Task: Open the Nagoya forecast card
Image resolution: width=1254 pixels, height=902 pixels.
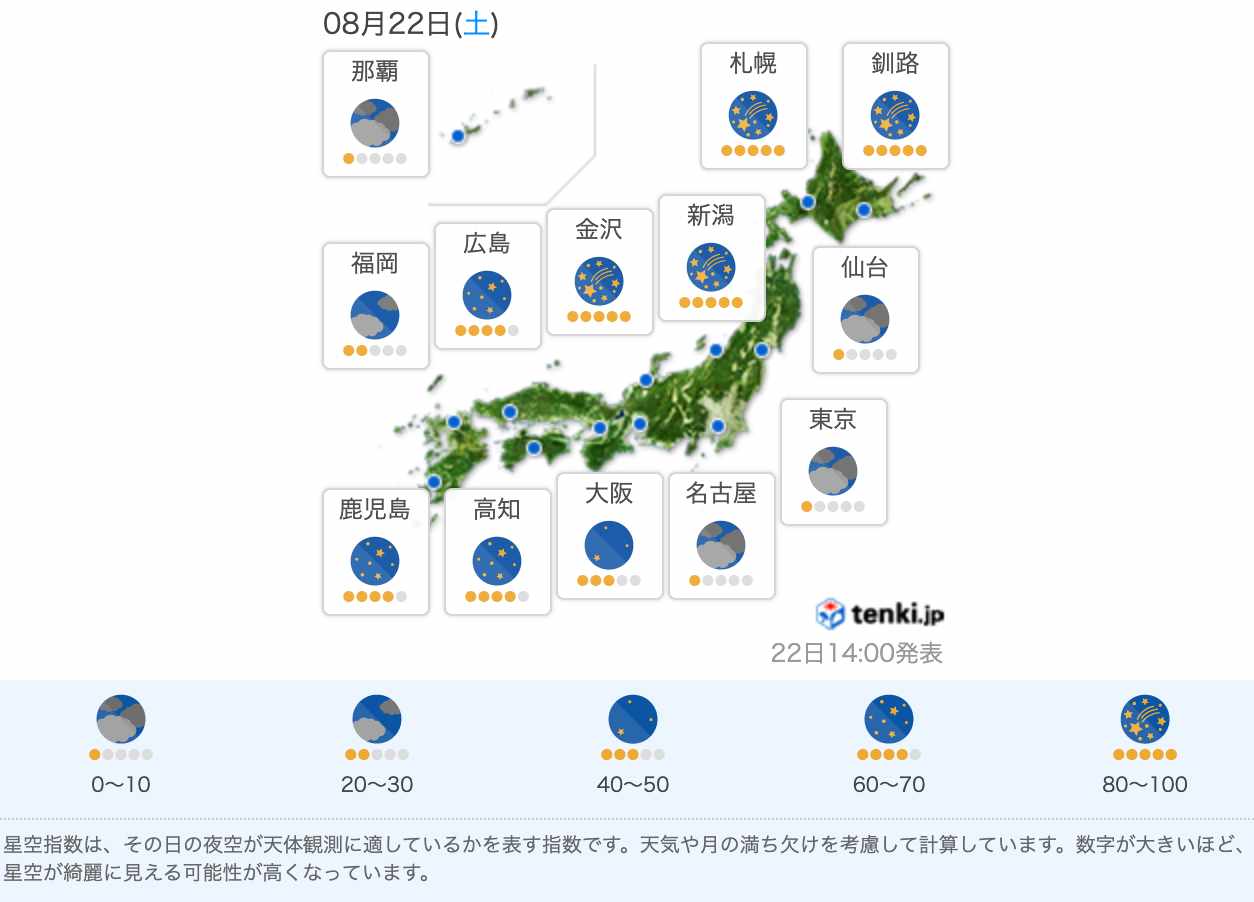Action: click(721, 536)
